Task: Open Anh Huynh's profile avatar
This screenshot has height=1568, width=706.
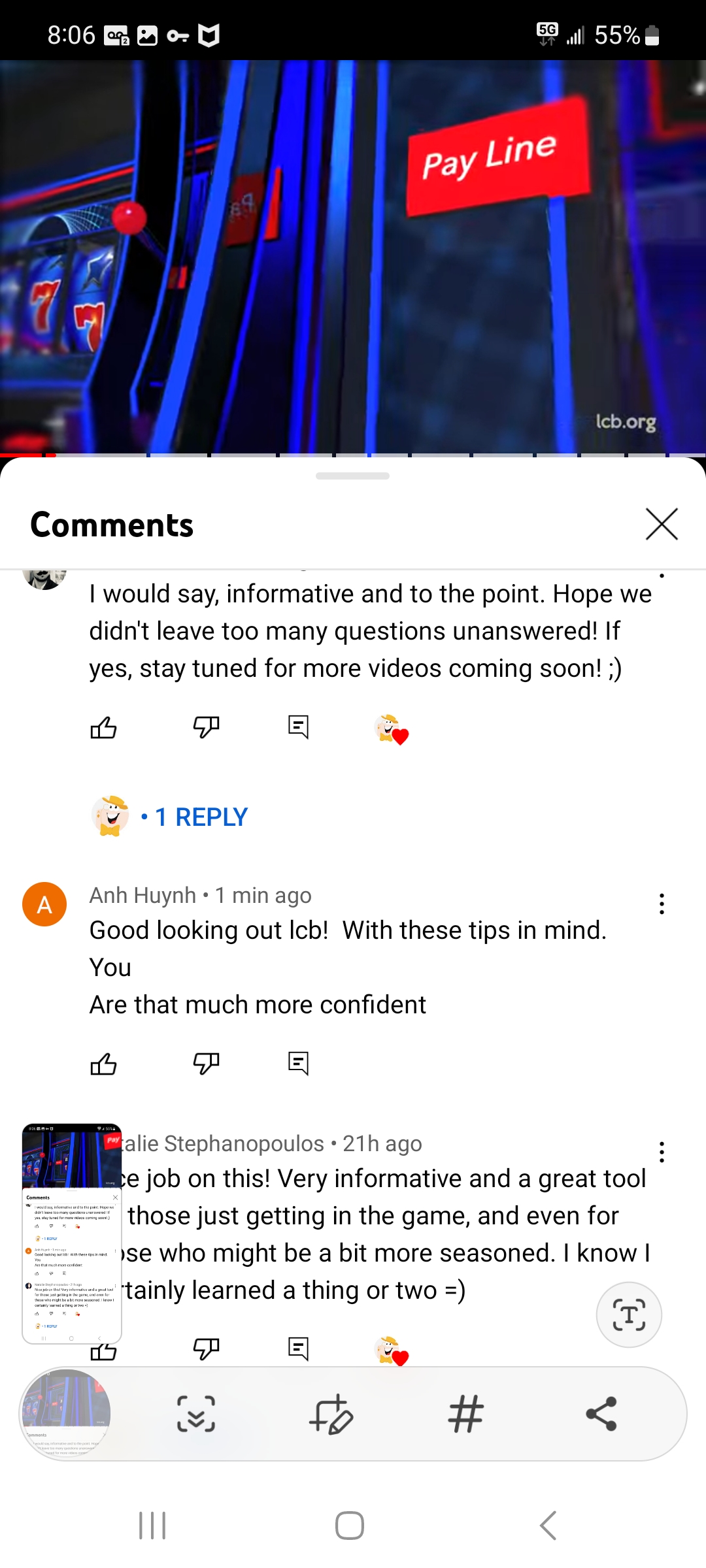Action: click(44, 904)
